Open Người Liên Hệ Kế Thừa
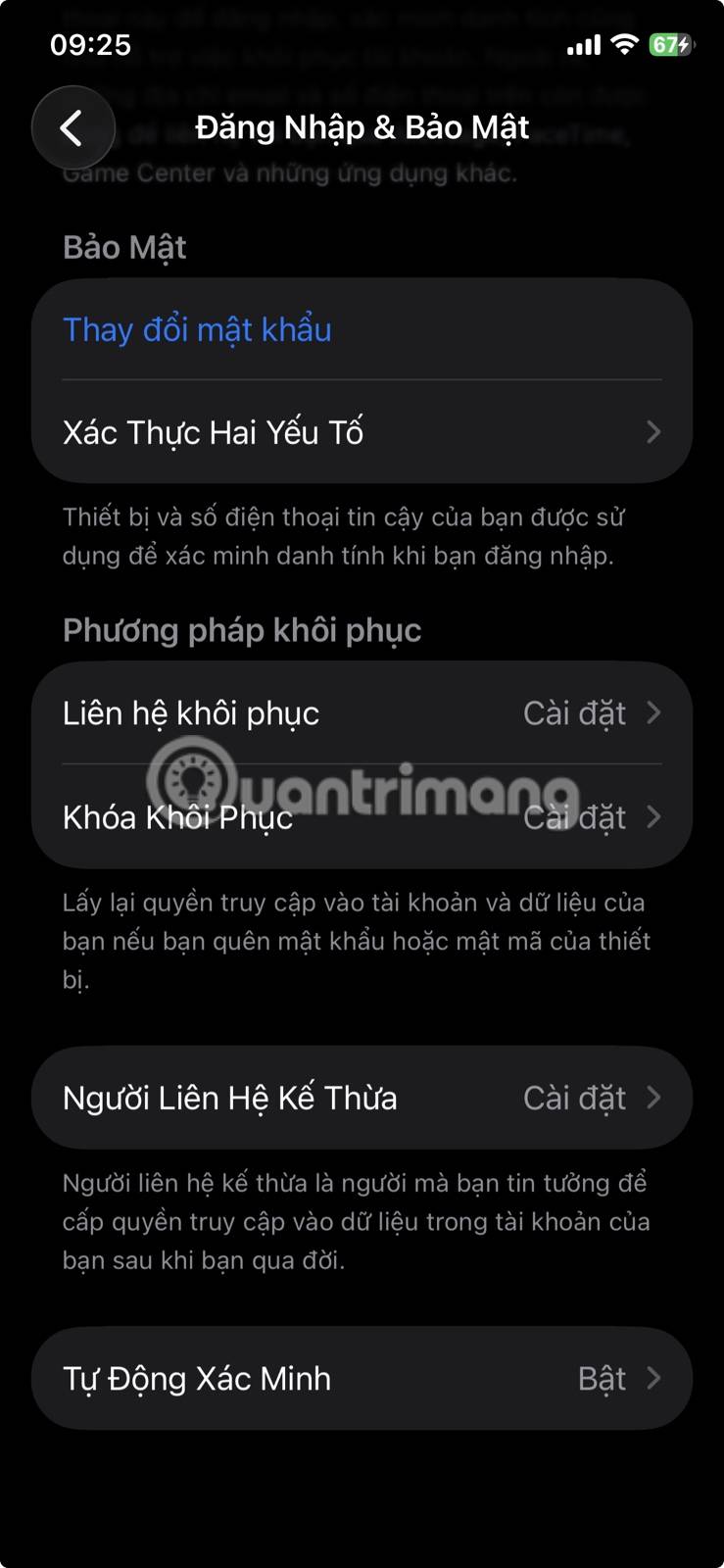This screenshot has width=724, height=1568. click(361, 1098)
